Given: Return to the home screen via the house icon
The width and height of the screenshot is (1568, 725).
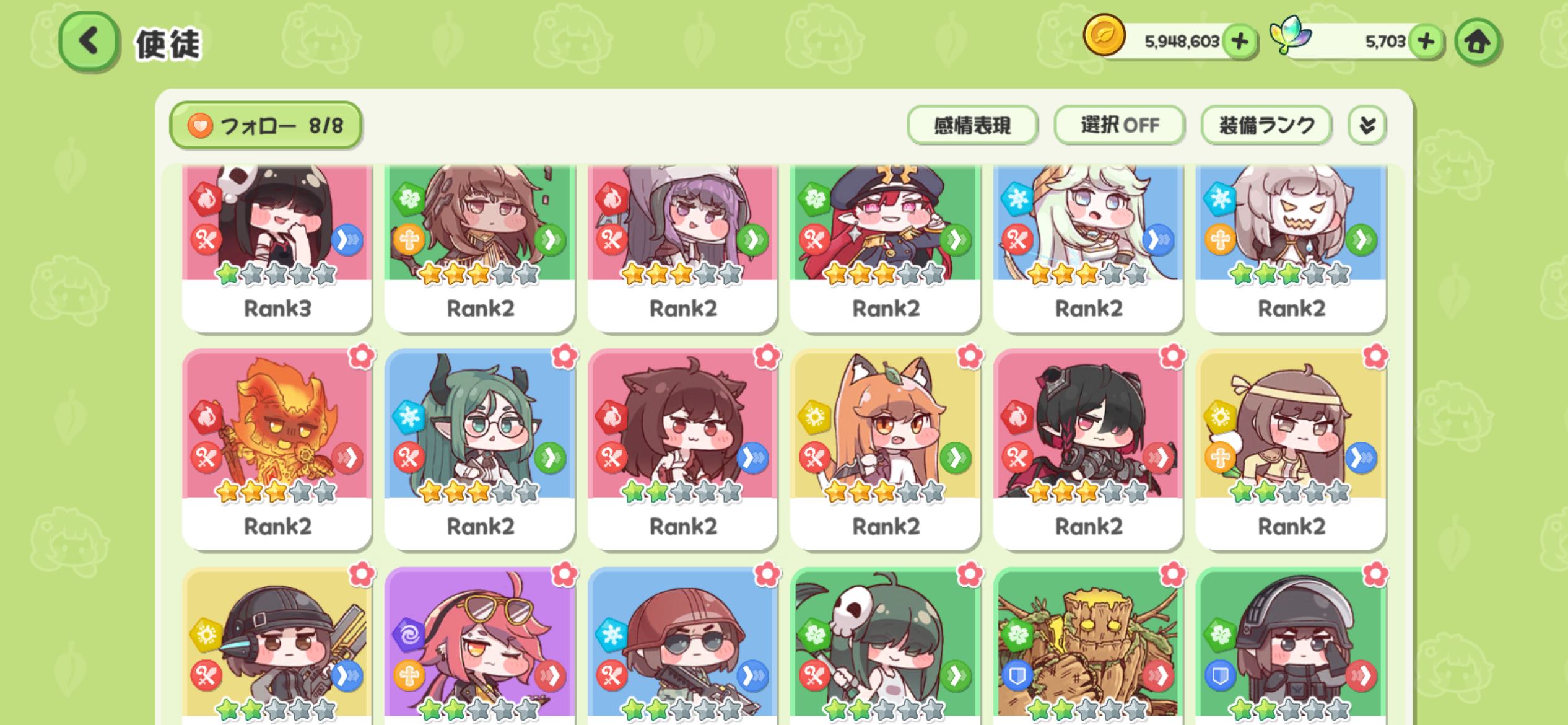Looking at the screenshot, I should (x=1478, y=42).
